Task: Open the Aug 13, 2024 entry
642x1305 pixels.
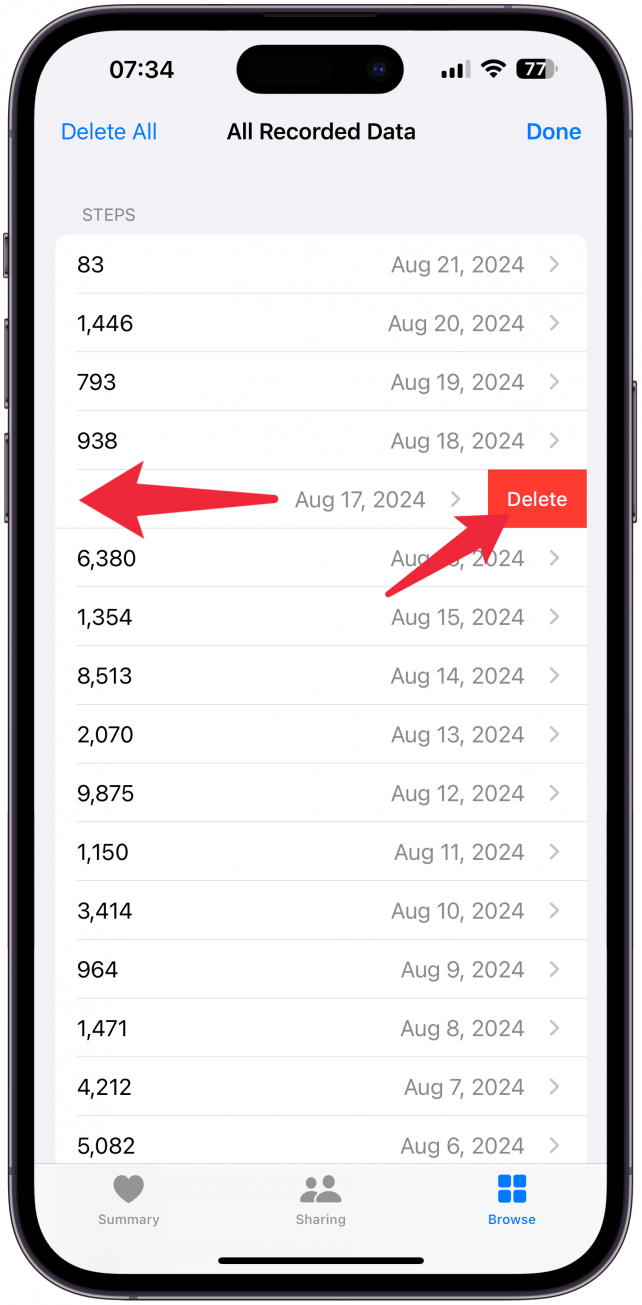Action: 320,735
